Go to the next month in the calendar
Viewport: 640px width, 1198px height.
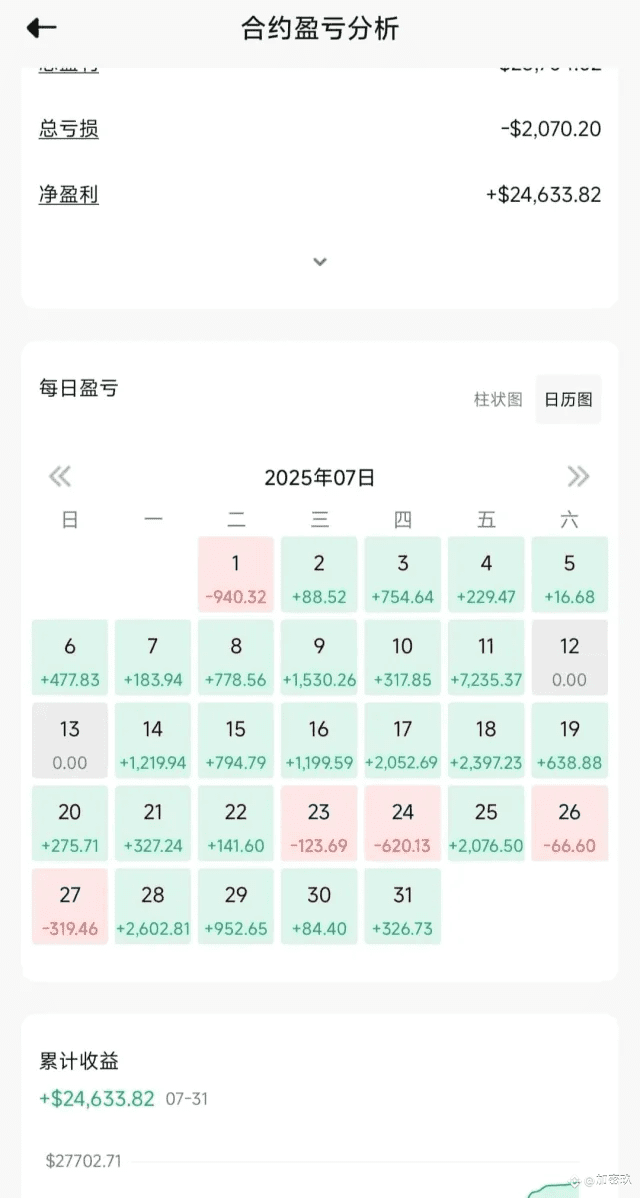pos(579,478)
